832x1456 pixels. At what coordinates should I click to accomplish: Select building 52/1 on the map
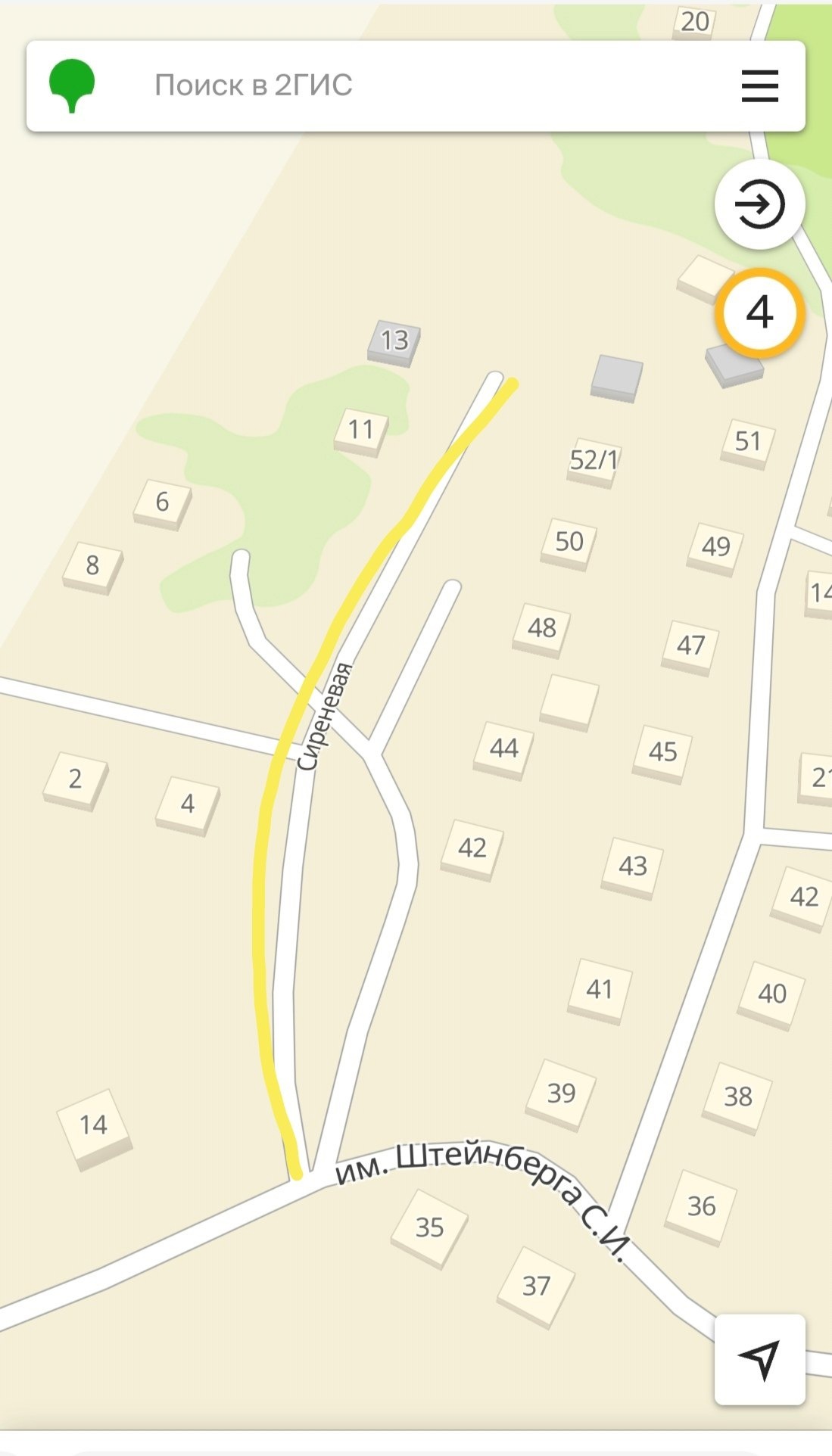click(594, 461)
